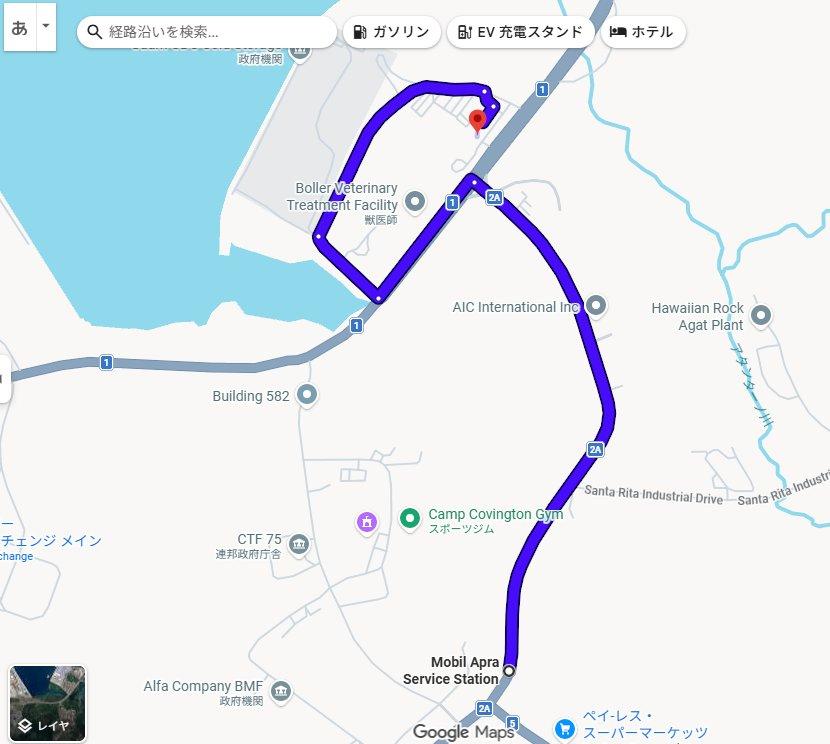The width and height of the screenshot is (830, 744).
Task: Tap the Mobil Apra Service Station waypoint
Action: click(x=509, y=670)
